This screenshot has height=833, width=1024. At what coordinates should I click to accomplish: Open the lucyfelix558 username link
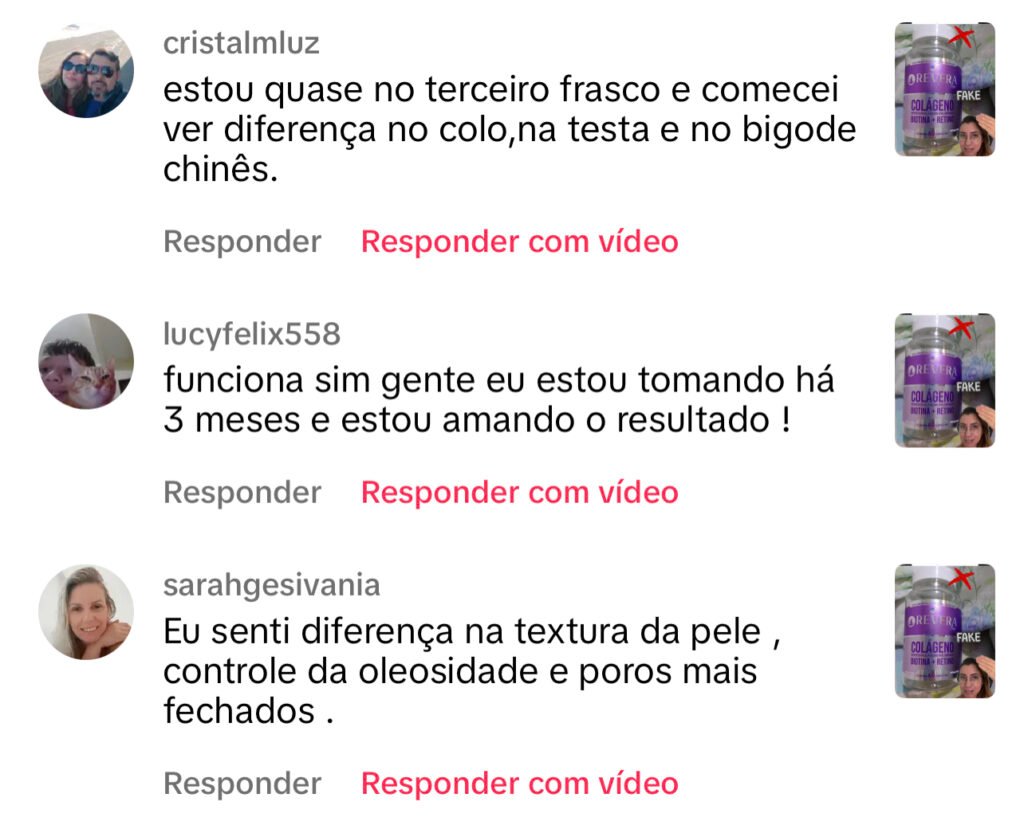(x=251, y=334)
